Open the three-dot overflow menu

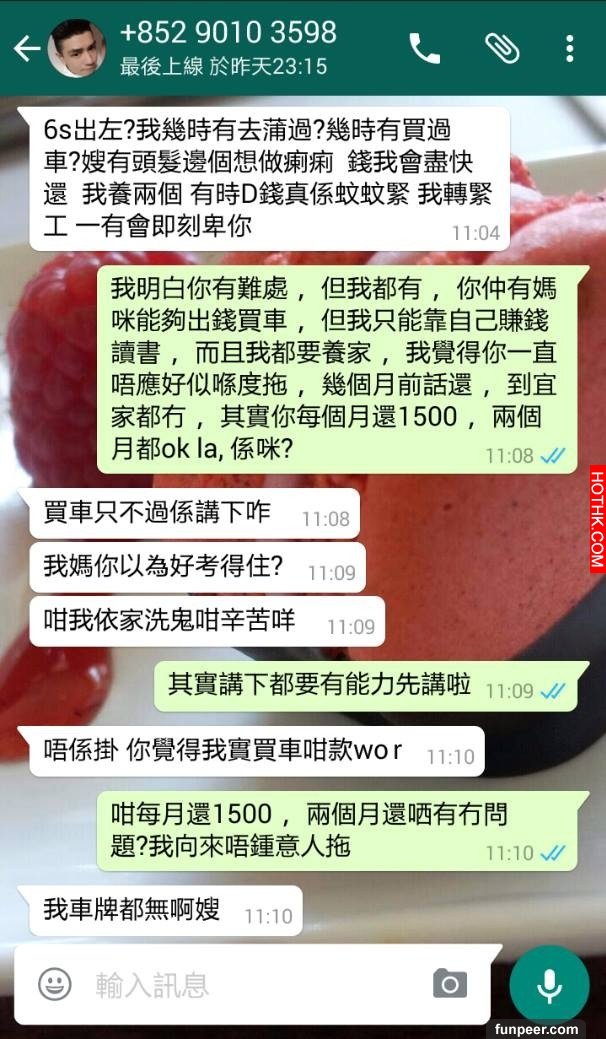(x=569, y=48)
